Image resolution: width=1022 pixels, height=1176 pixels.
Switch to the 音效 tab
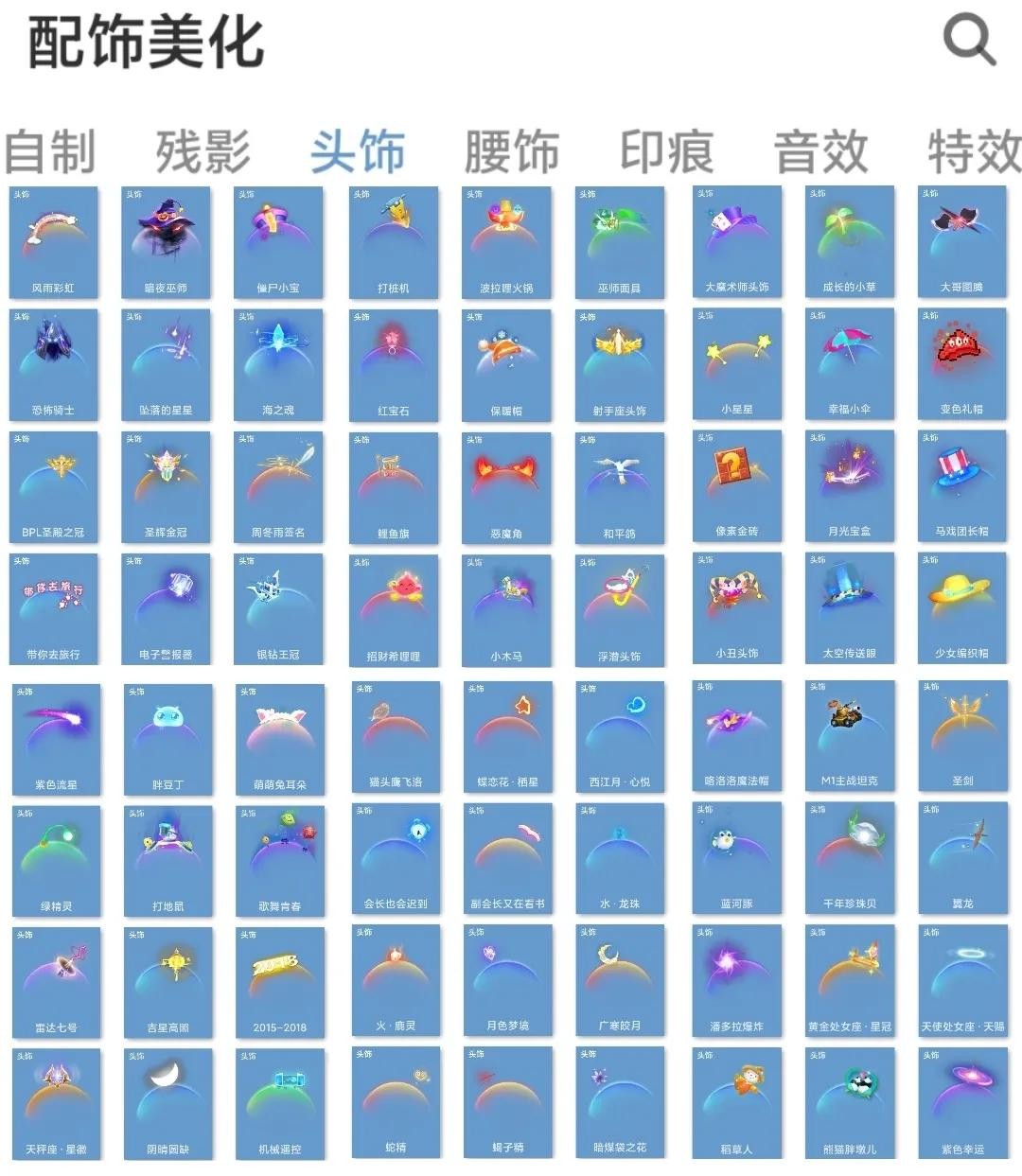pos(820,152)
